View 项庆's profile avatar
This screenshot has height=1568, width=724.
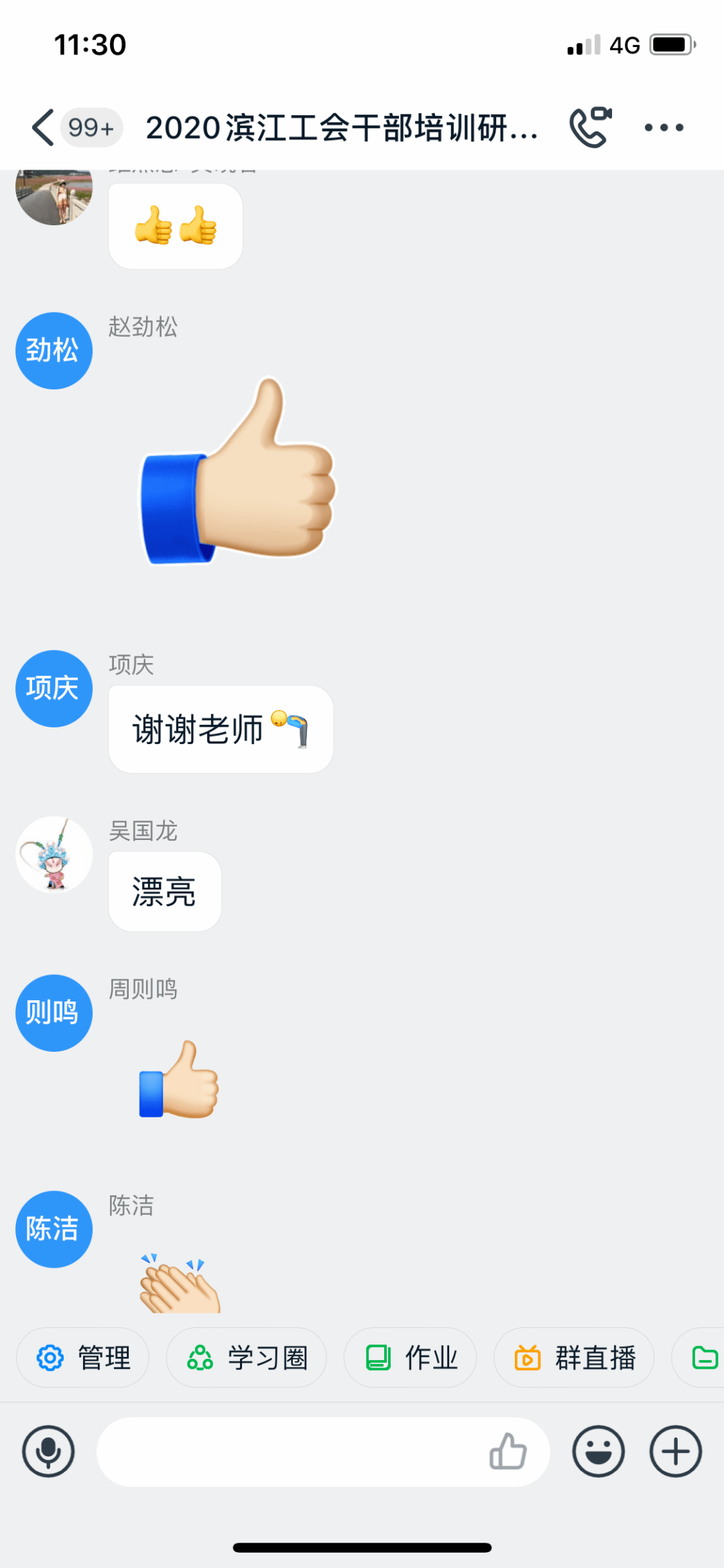54,688
